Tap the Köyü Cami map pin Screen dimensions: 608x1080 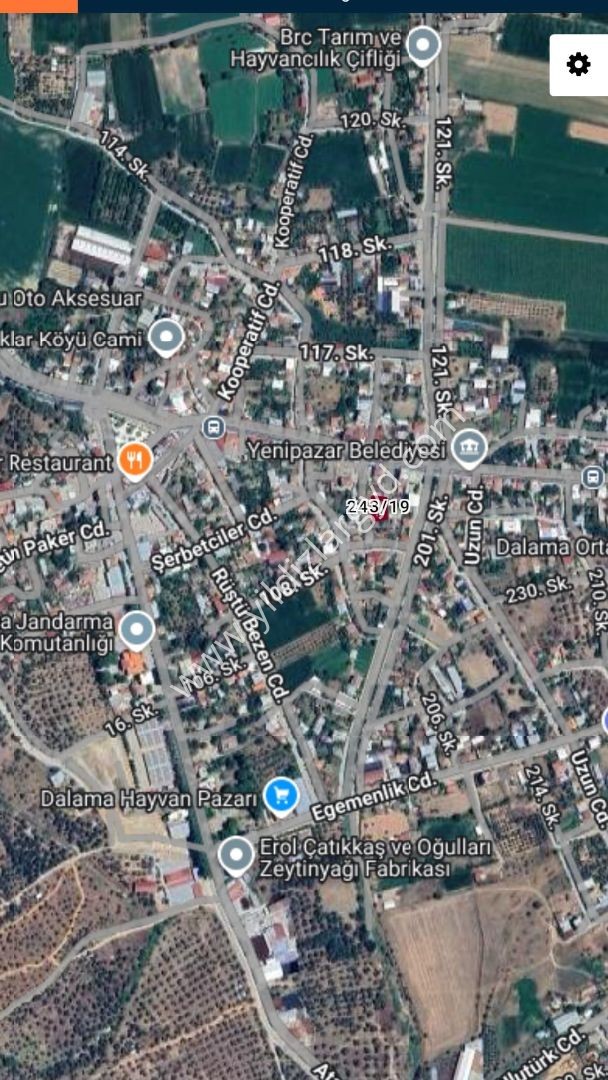tap(167, 338)
